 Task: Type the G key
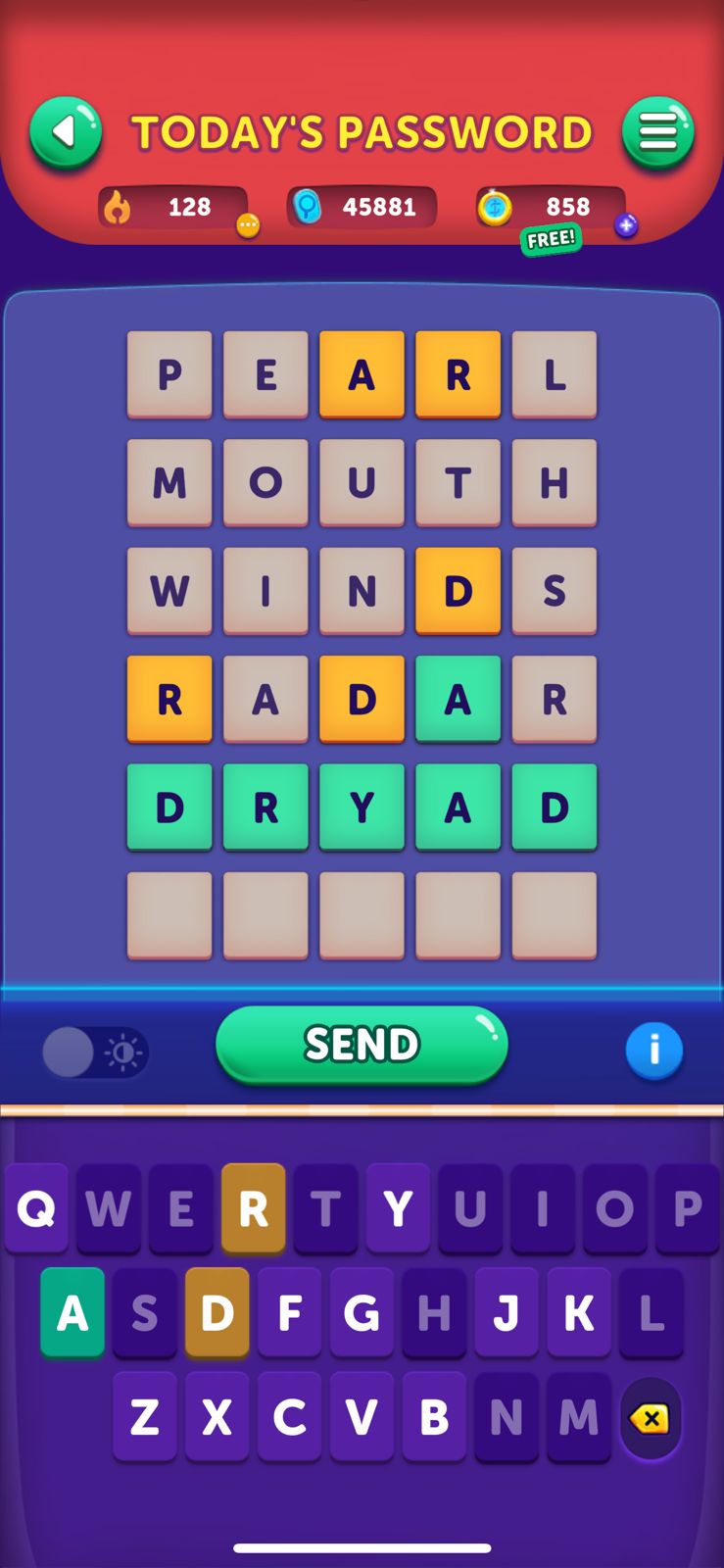pos(362,1312)
